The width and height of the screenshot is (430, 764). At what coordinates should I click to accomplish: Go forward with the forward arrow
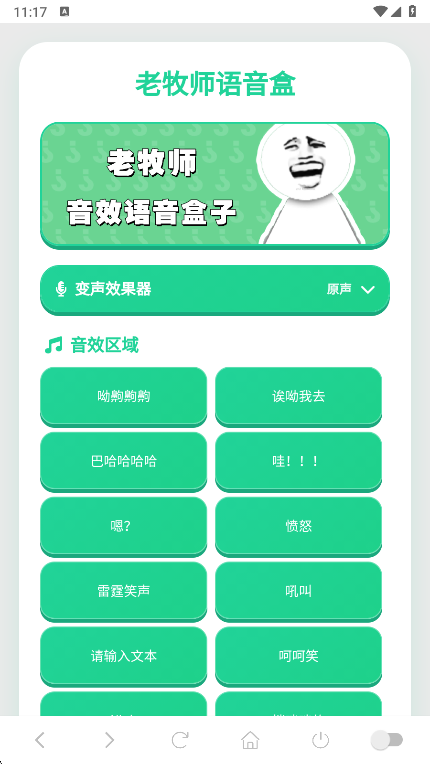click(x=110, y=740)
